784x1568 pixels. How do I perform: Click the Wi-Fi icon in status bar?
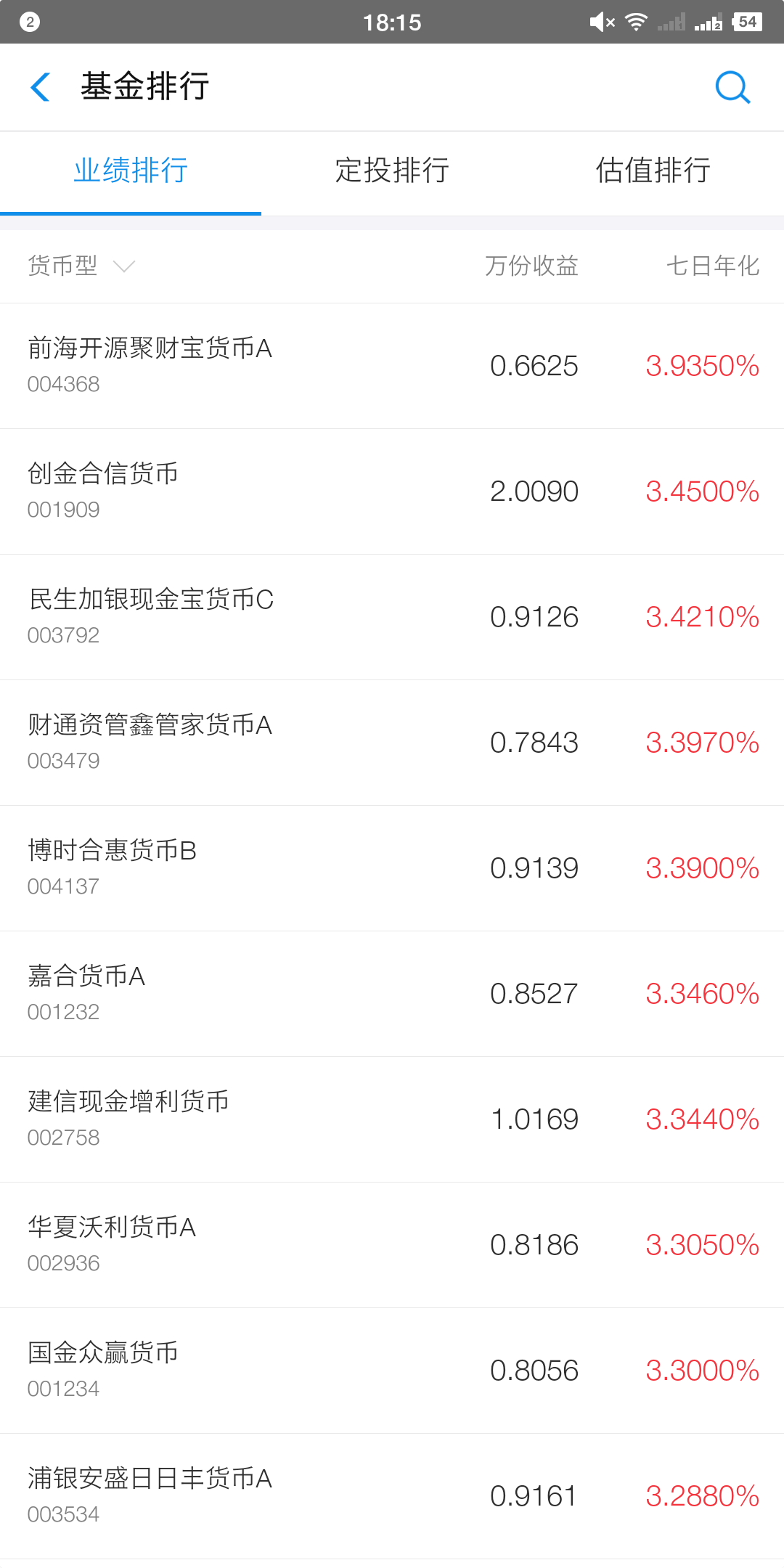click(637, 21)
